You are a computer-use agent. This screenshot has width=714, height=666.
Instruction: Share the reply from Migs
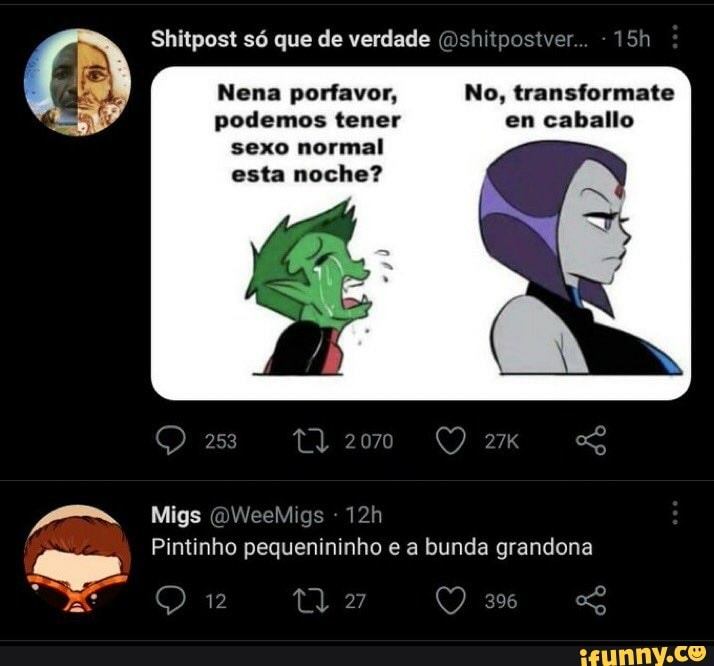(590, 601)
